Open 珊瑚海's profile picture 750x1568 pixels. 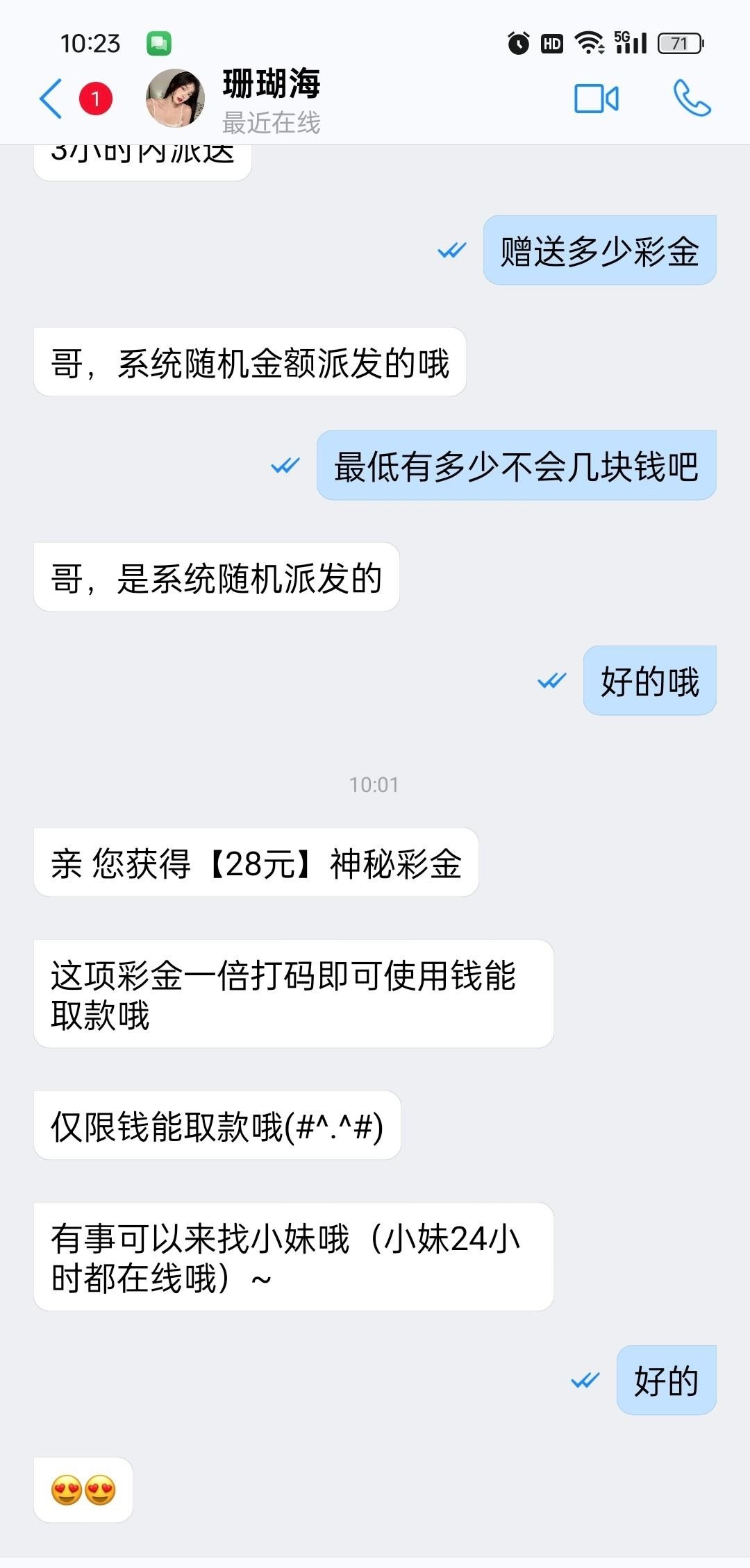coord(175,99)
